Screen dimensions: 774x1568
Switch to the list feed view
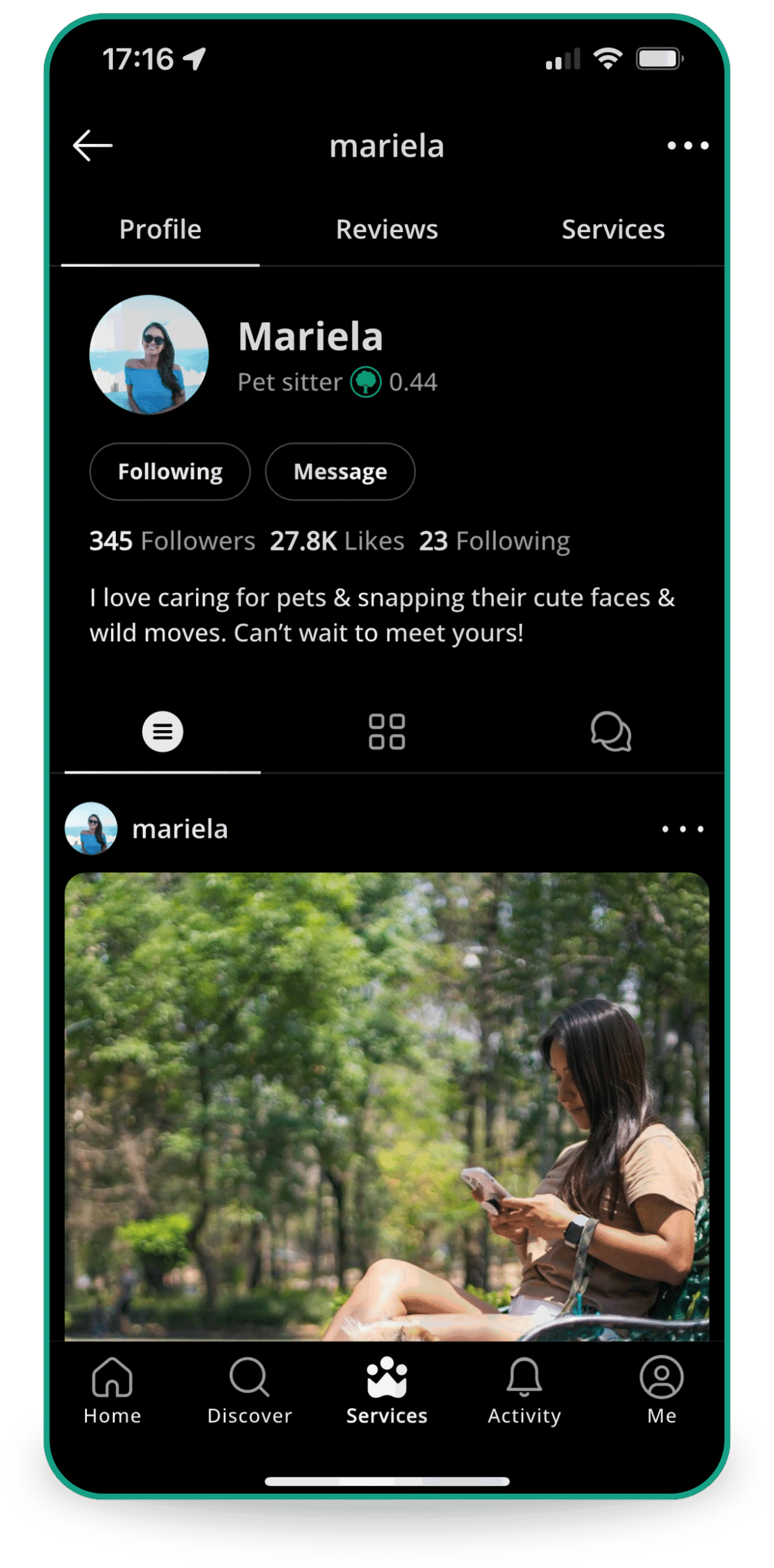[162, 731]
